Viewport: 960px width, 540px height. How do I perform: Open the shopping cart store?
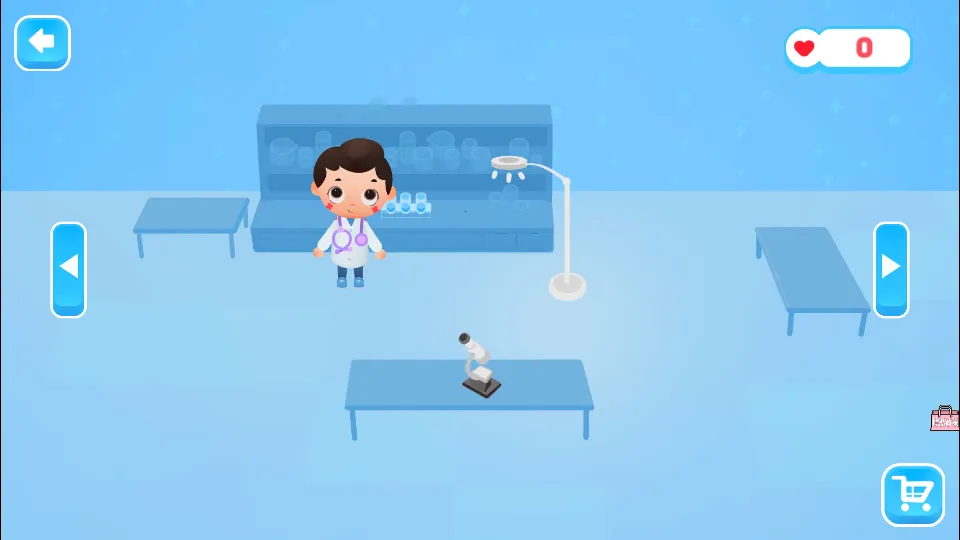(912, 494)
